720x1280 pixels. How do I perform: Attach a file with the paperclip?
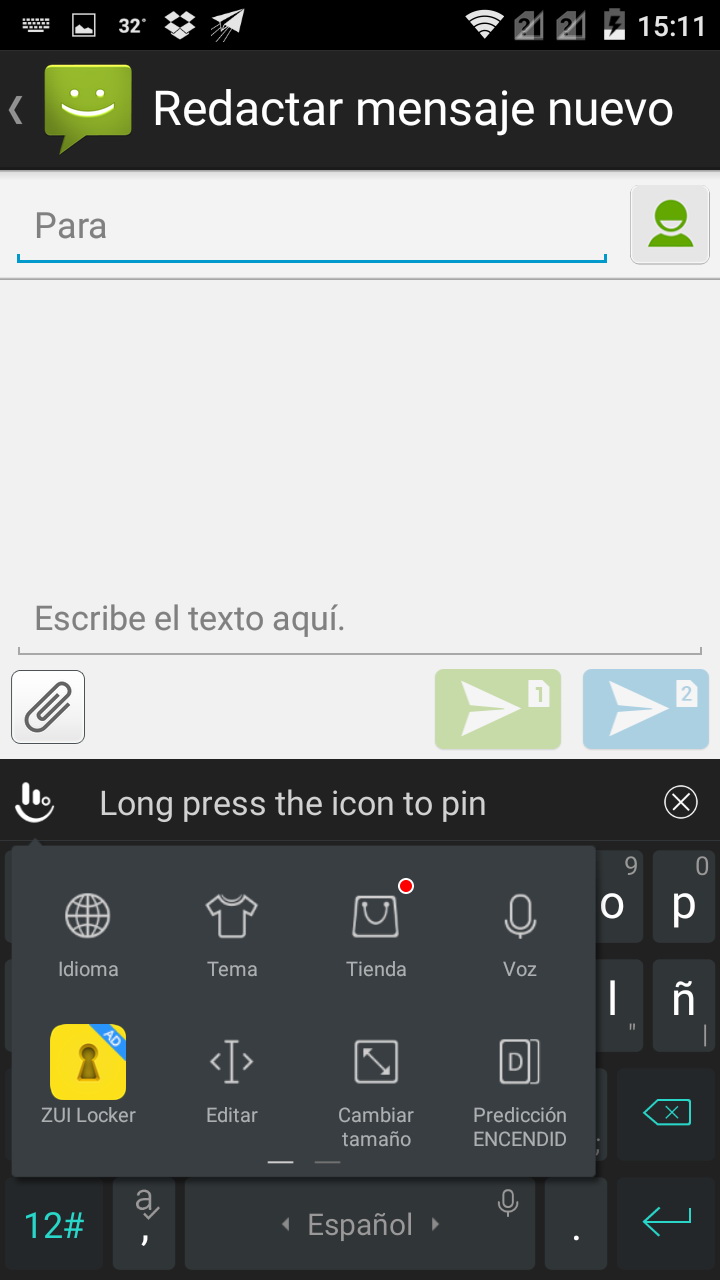coord(48,708)
